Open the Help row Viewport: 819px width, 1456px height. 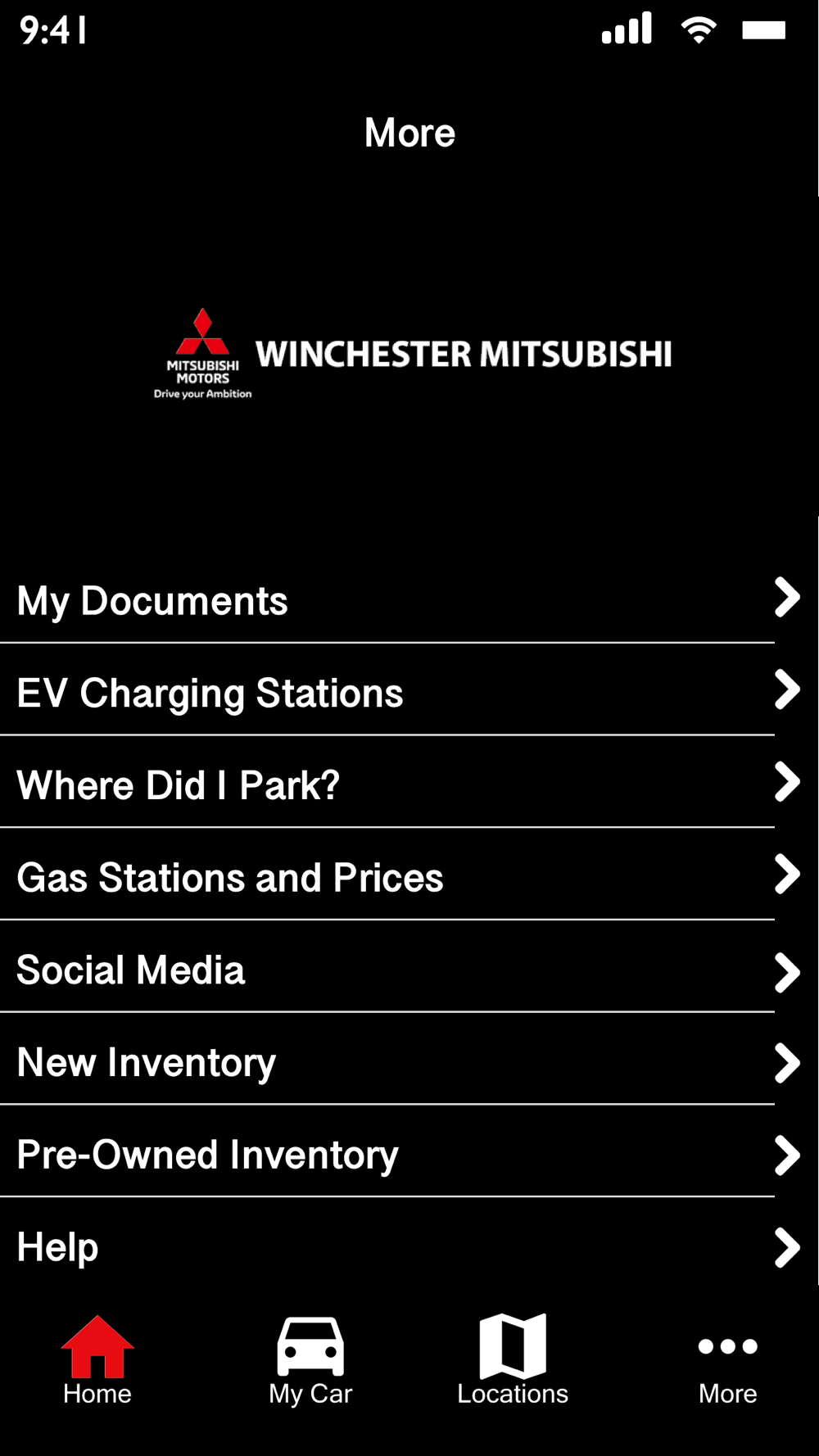pyautogui.click(x=409, y=1245)
